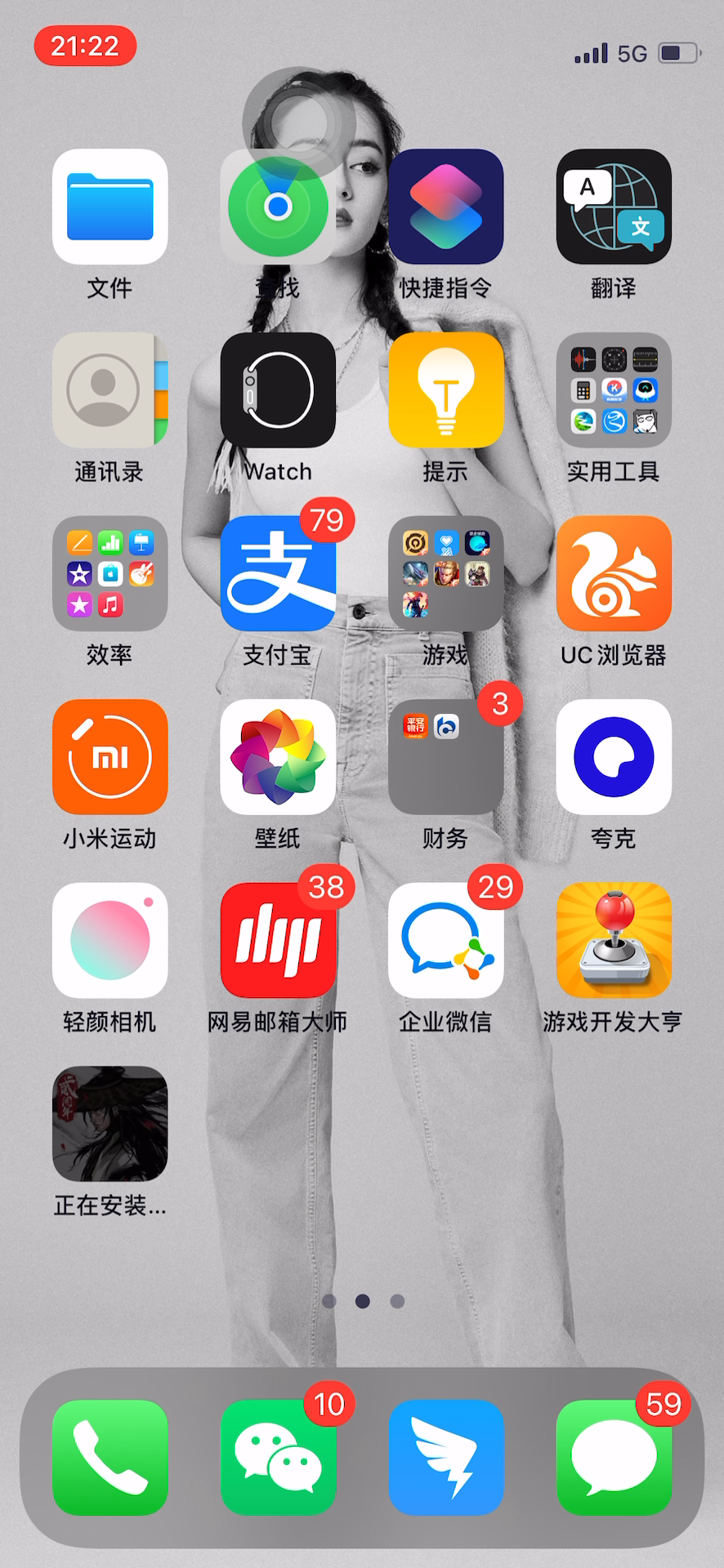Open the Phone app in dock
Viewport: 724px width, 1568px height.
click(x=110, y=1458)
